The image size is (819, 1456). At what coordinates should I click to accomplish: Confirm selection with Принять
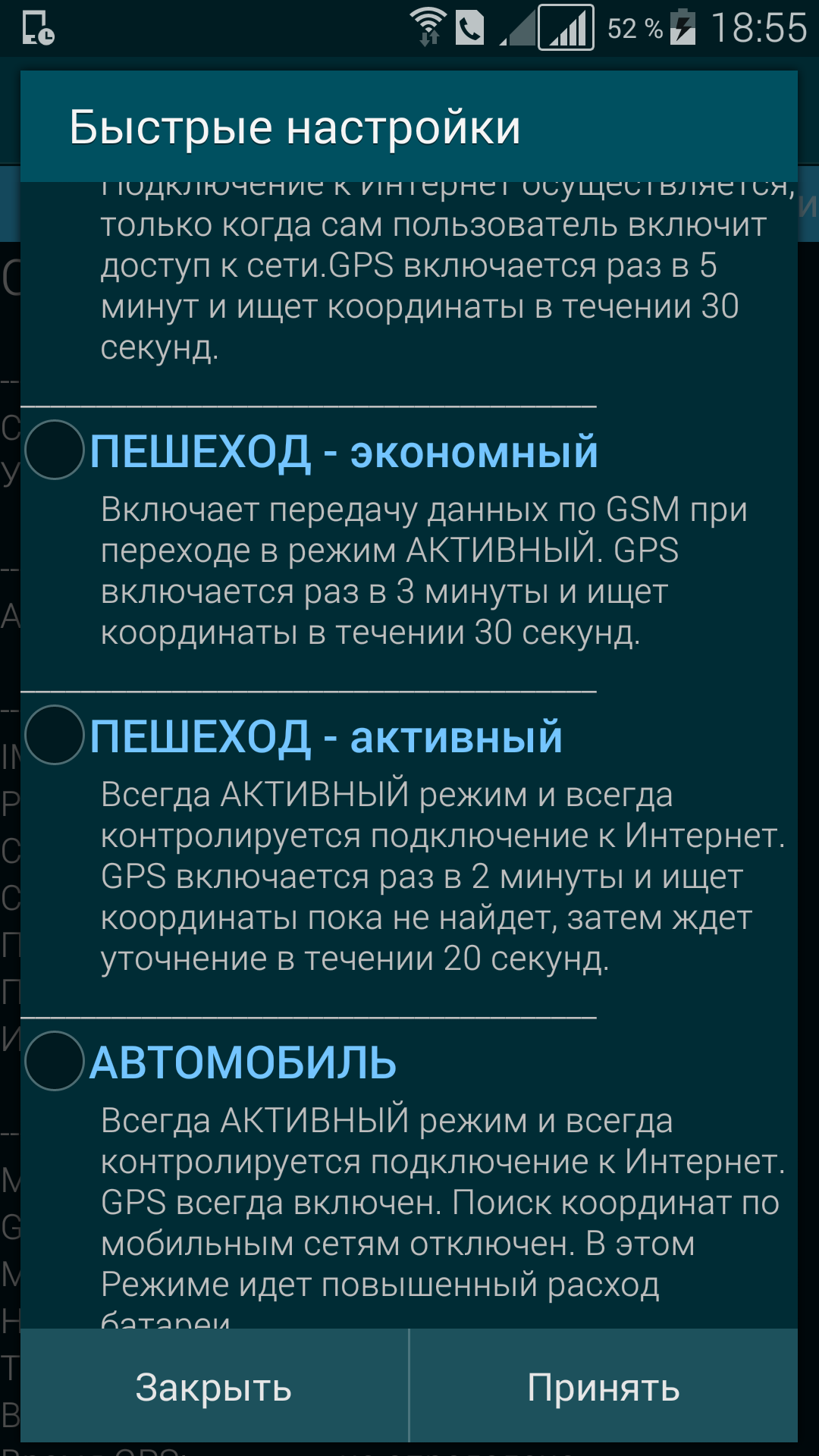(604, 1387)
